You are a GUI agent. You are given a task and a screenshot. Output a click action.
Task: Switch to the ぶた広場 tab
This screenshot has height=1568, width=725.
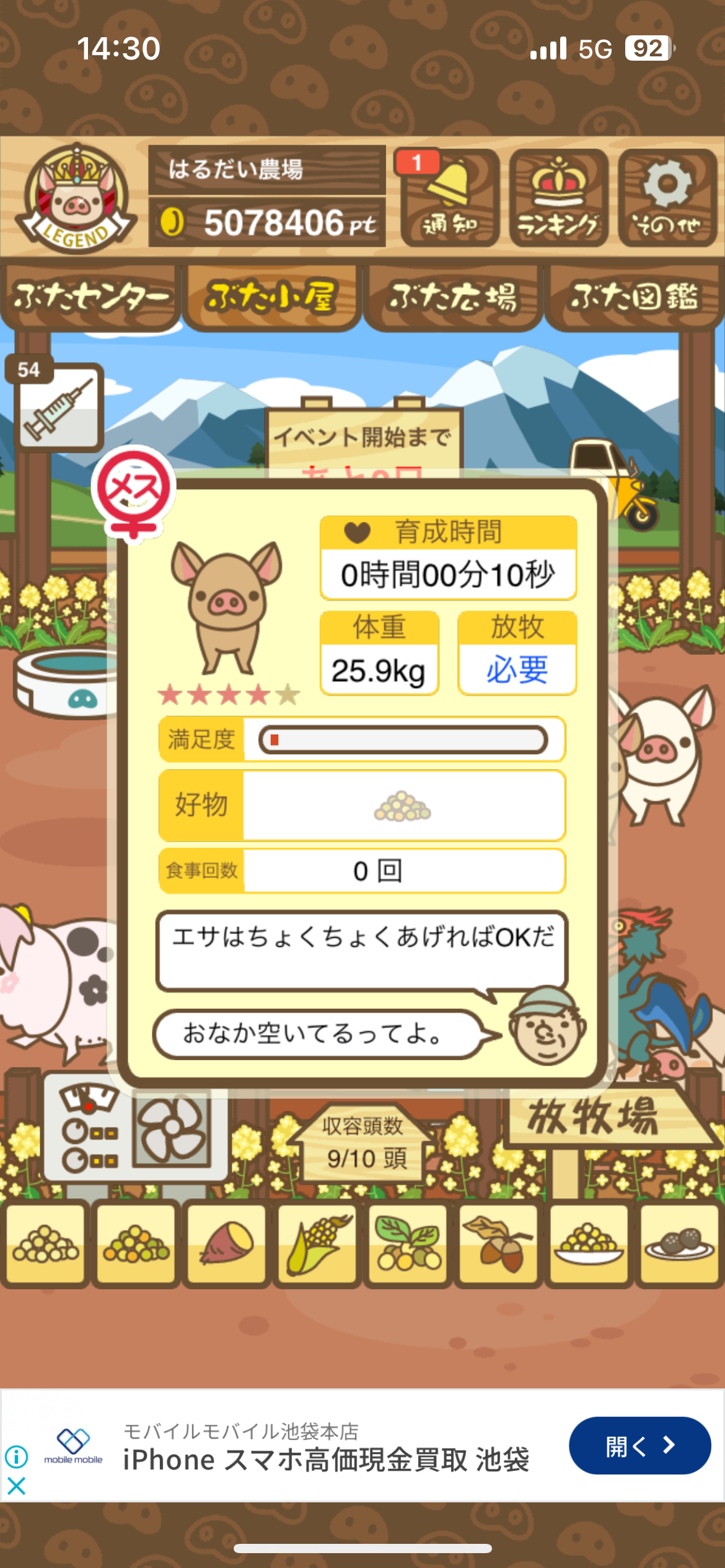[x=453, y=298]
